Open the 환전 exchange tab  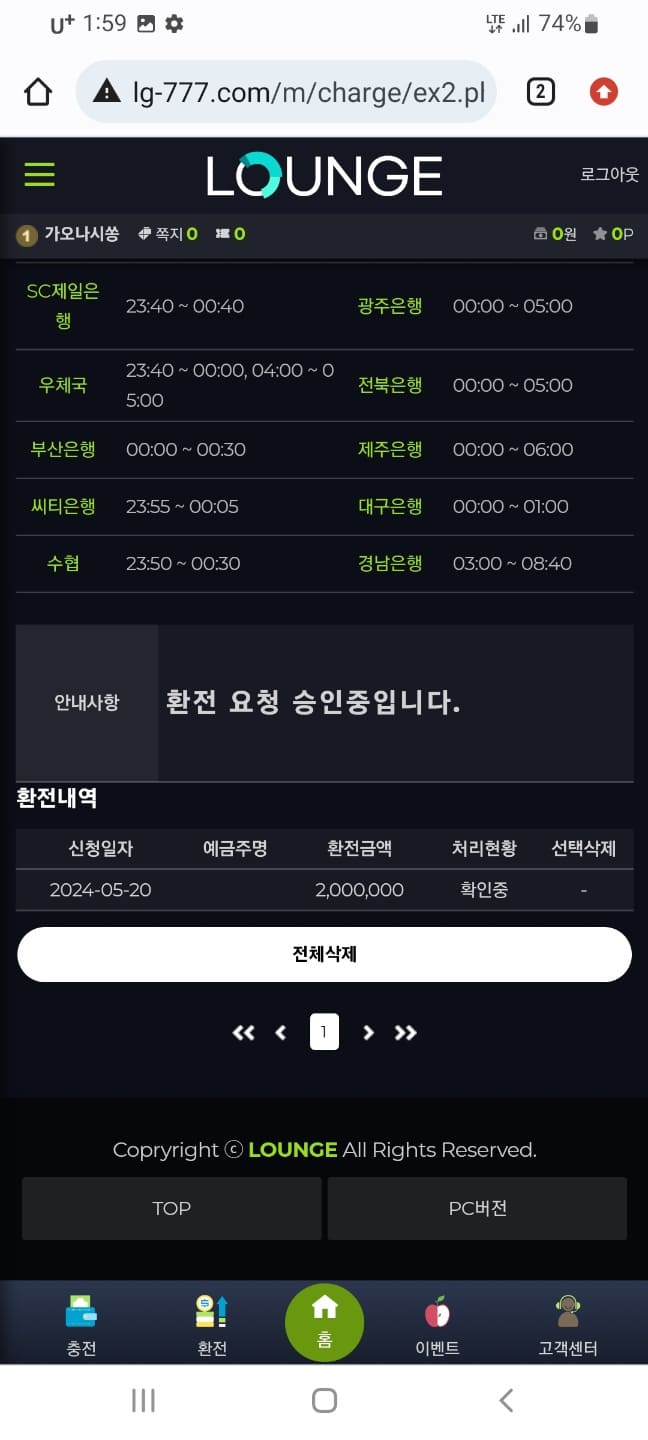coord(212,1325)
